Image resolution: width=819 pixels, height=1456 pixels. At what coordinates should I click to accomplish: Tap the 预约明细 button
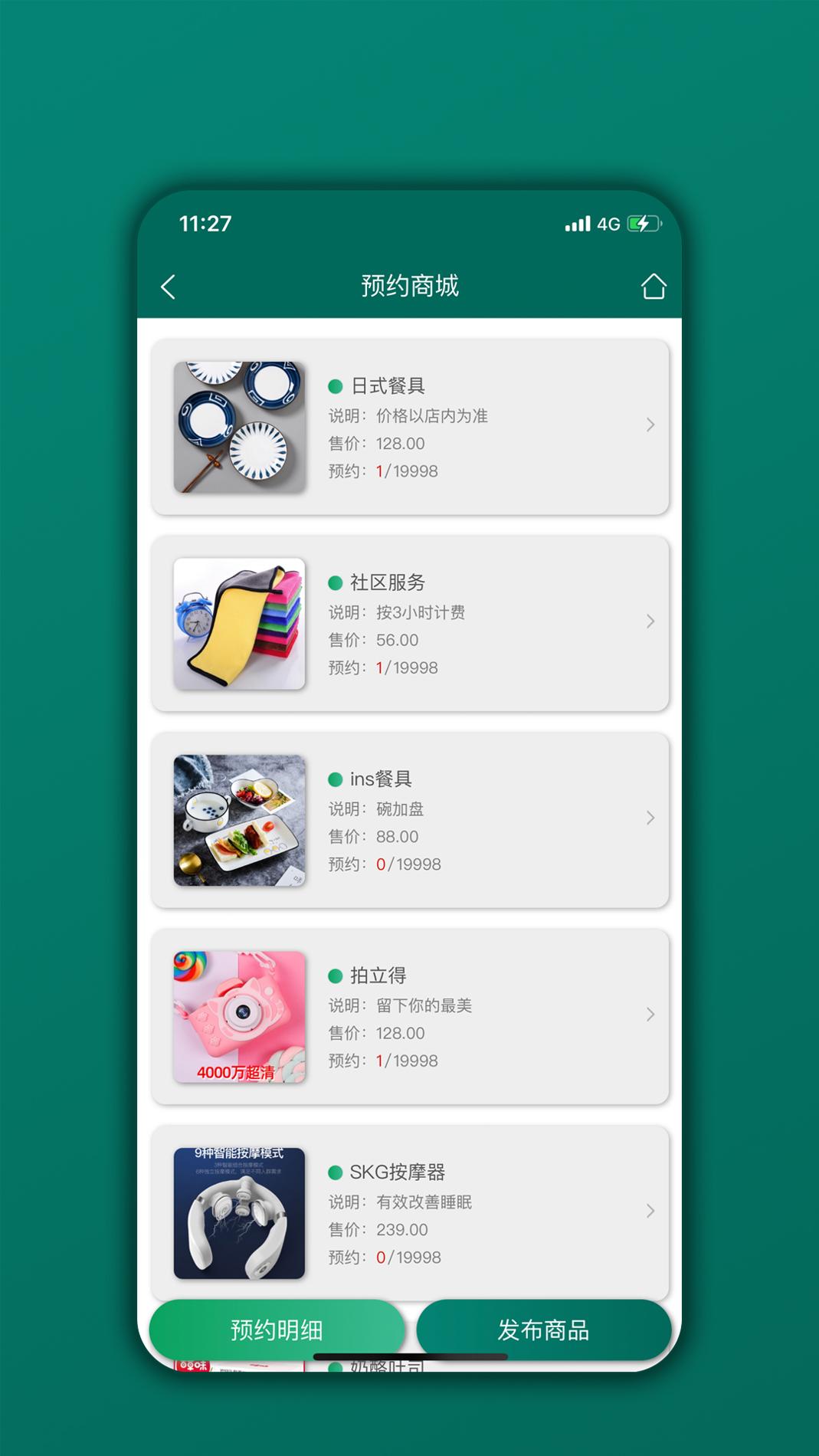click(279, 1330)
